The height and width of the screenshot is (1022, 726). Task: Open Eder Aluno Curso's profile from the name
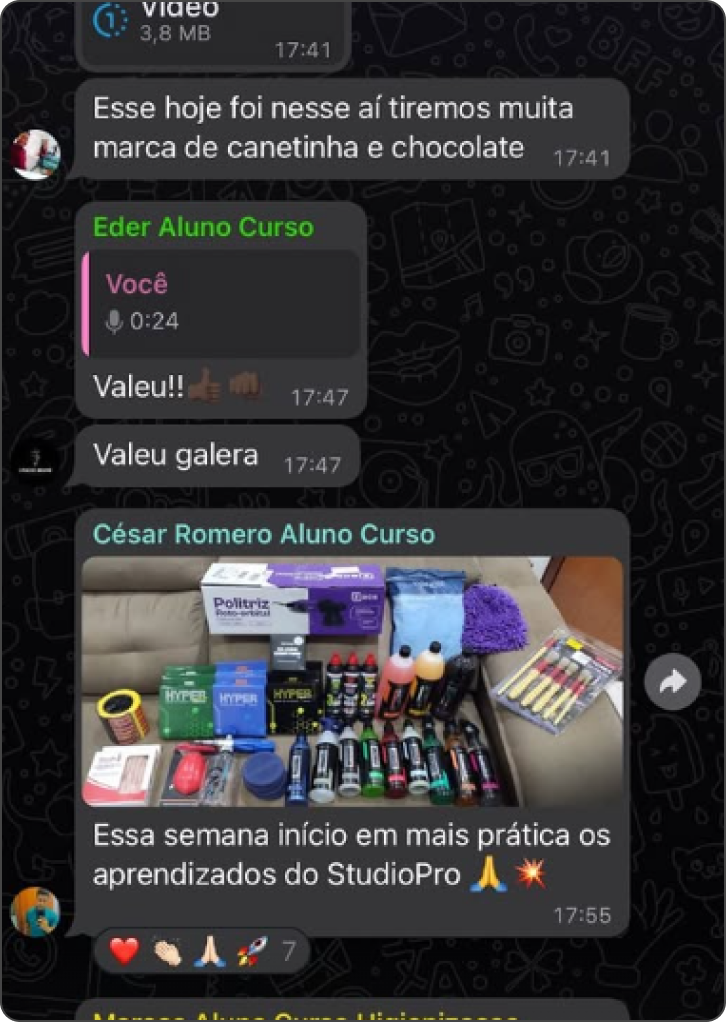click(203, 227)
